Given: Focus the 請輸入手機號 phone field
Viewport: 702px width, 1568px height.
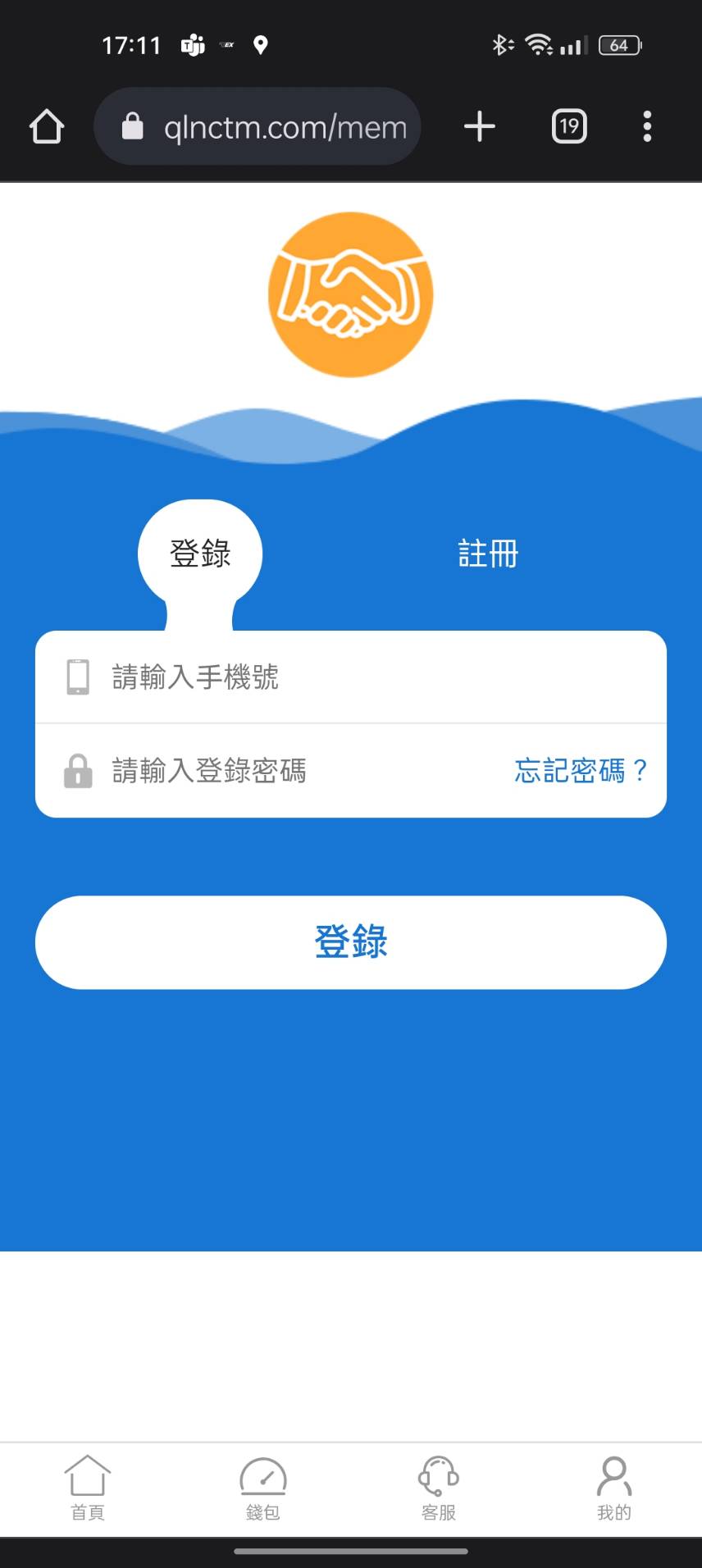Looking at the screenshot, I should (x=351, y=677).
